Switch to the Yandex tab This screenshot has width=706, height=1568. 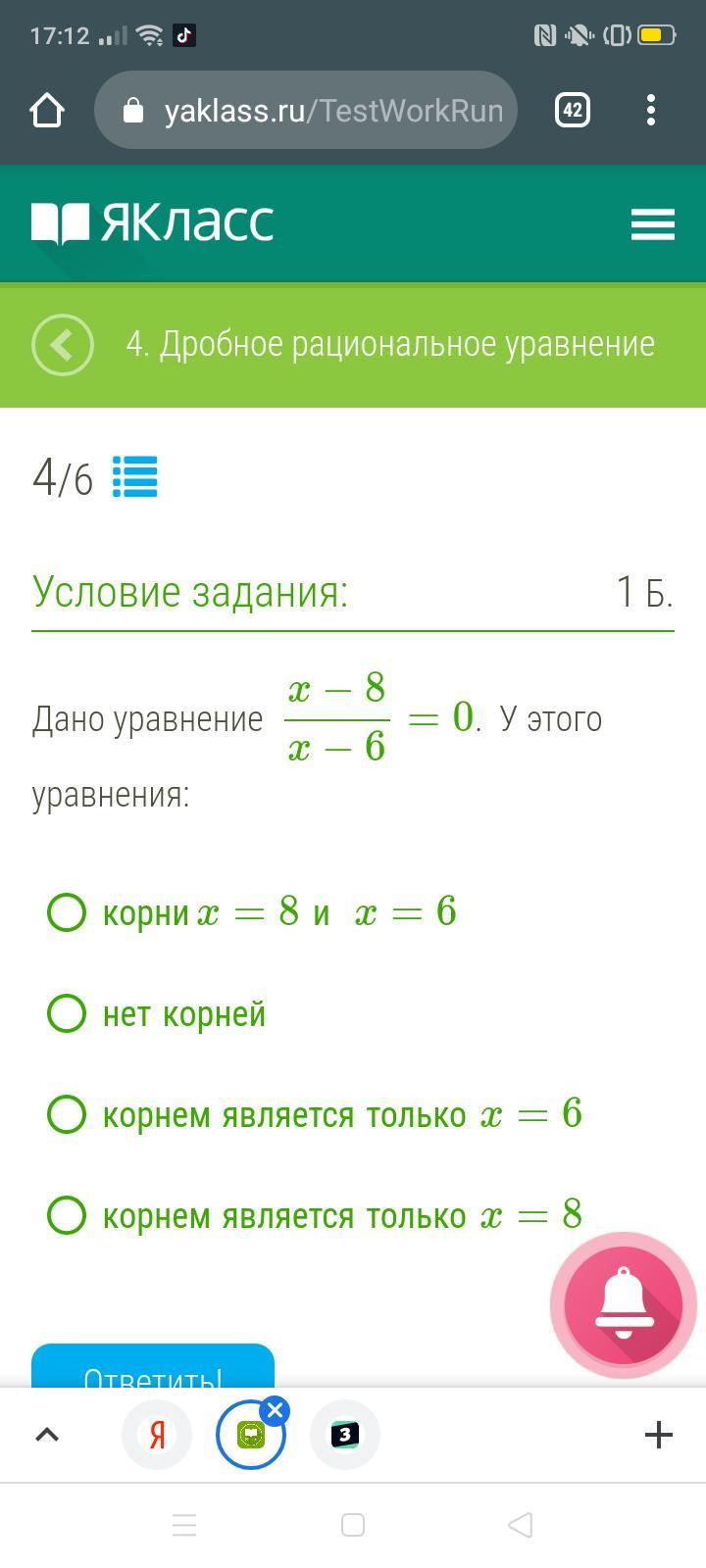157,1435
